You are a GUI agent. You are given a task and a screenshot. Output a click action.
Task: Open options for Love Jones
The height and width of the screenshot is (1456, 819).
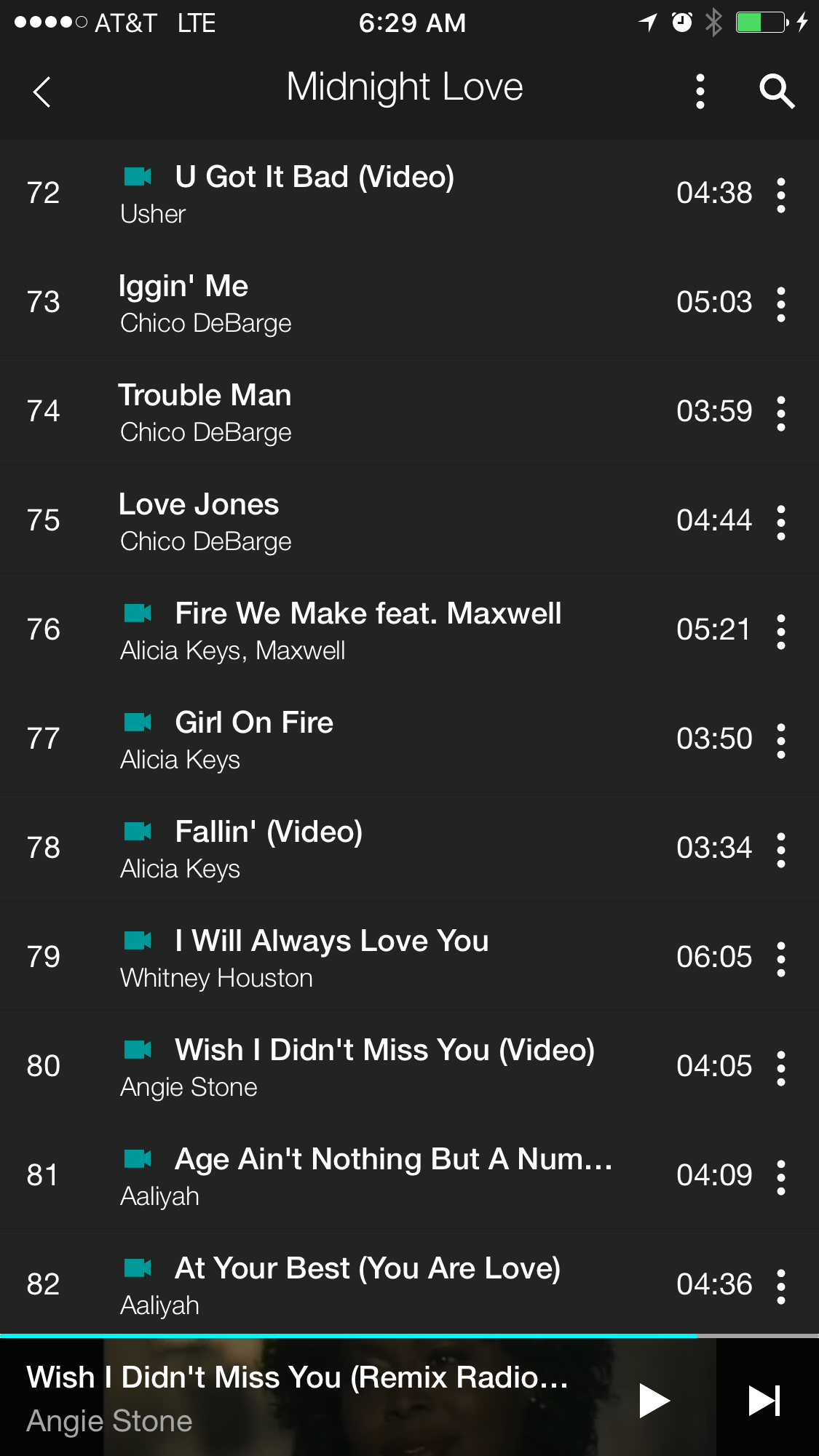point(780,522)
